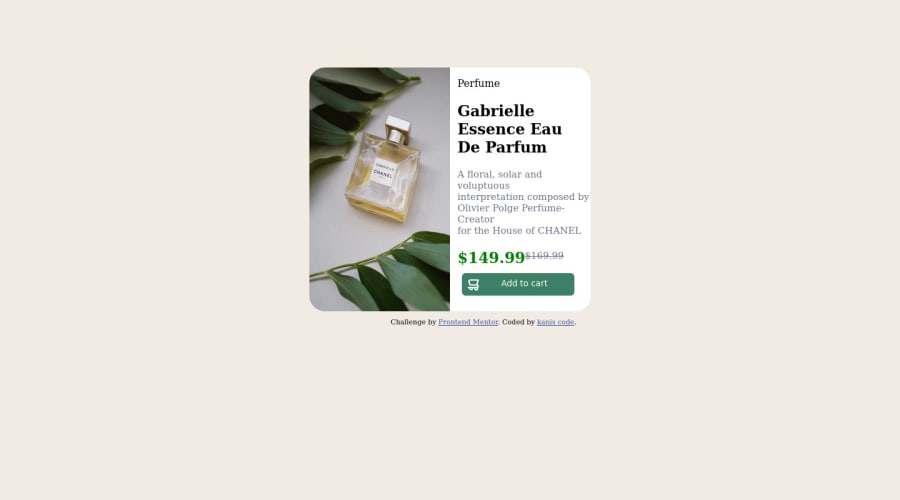Visit the kanis code link
This screenshot has width=900, height=500.
coord(555,322)
